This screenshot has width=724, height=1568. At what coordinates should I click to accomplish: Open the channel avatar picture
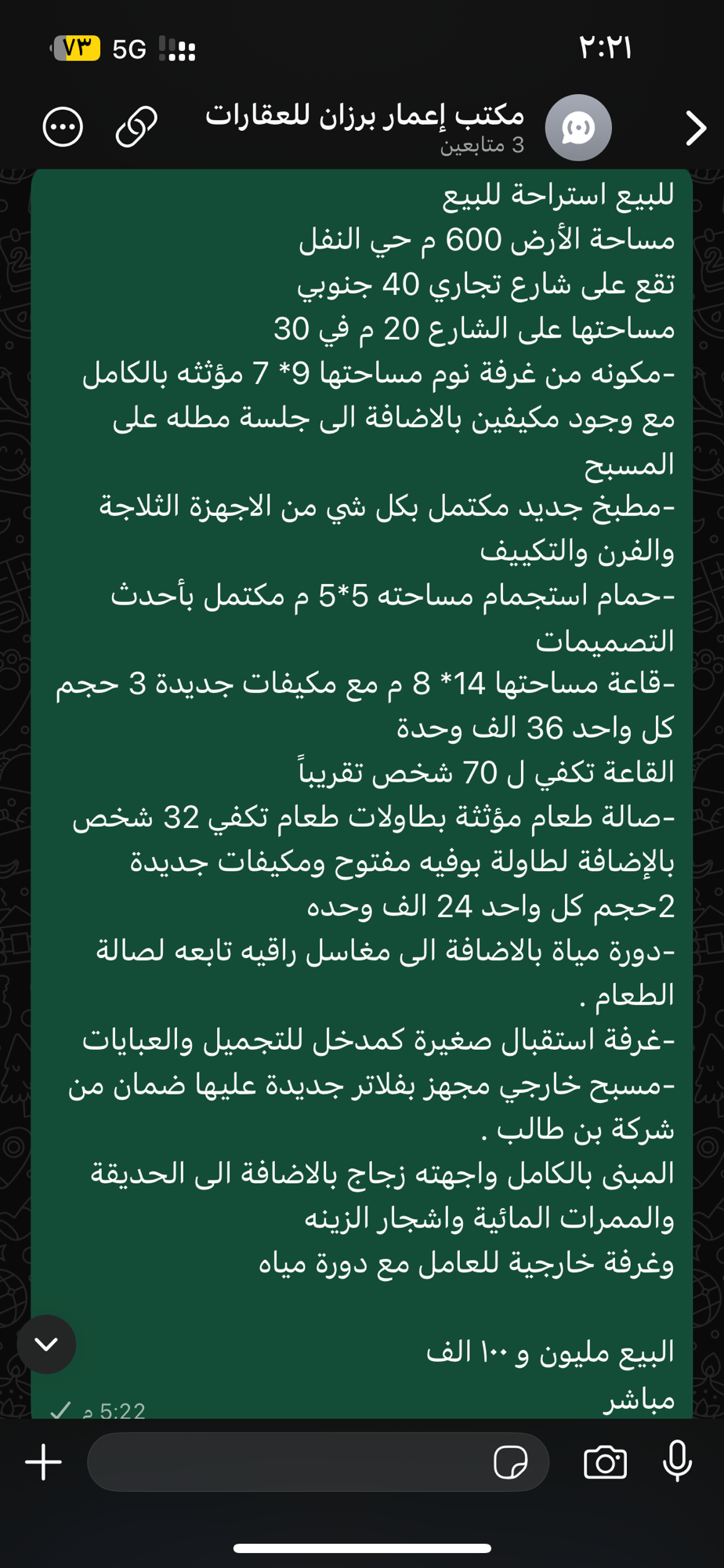tap(578, 128)
